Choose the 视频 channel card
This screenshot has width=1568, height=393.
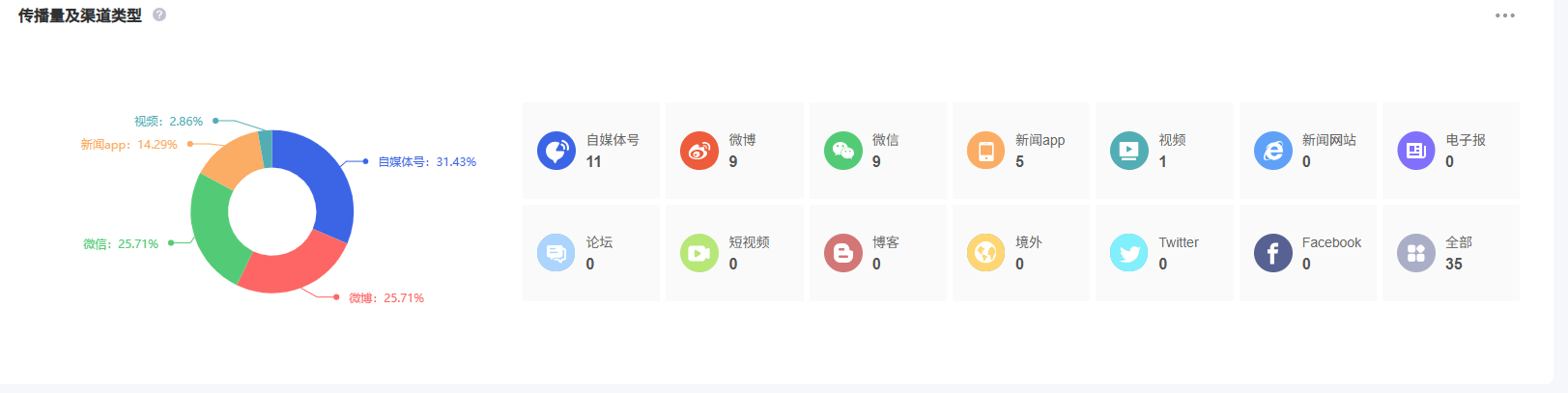[x=1163, y=151]
